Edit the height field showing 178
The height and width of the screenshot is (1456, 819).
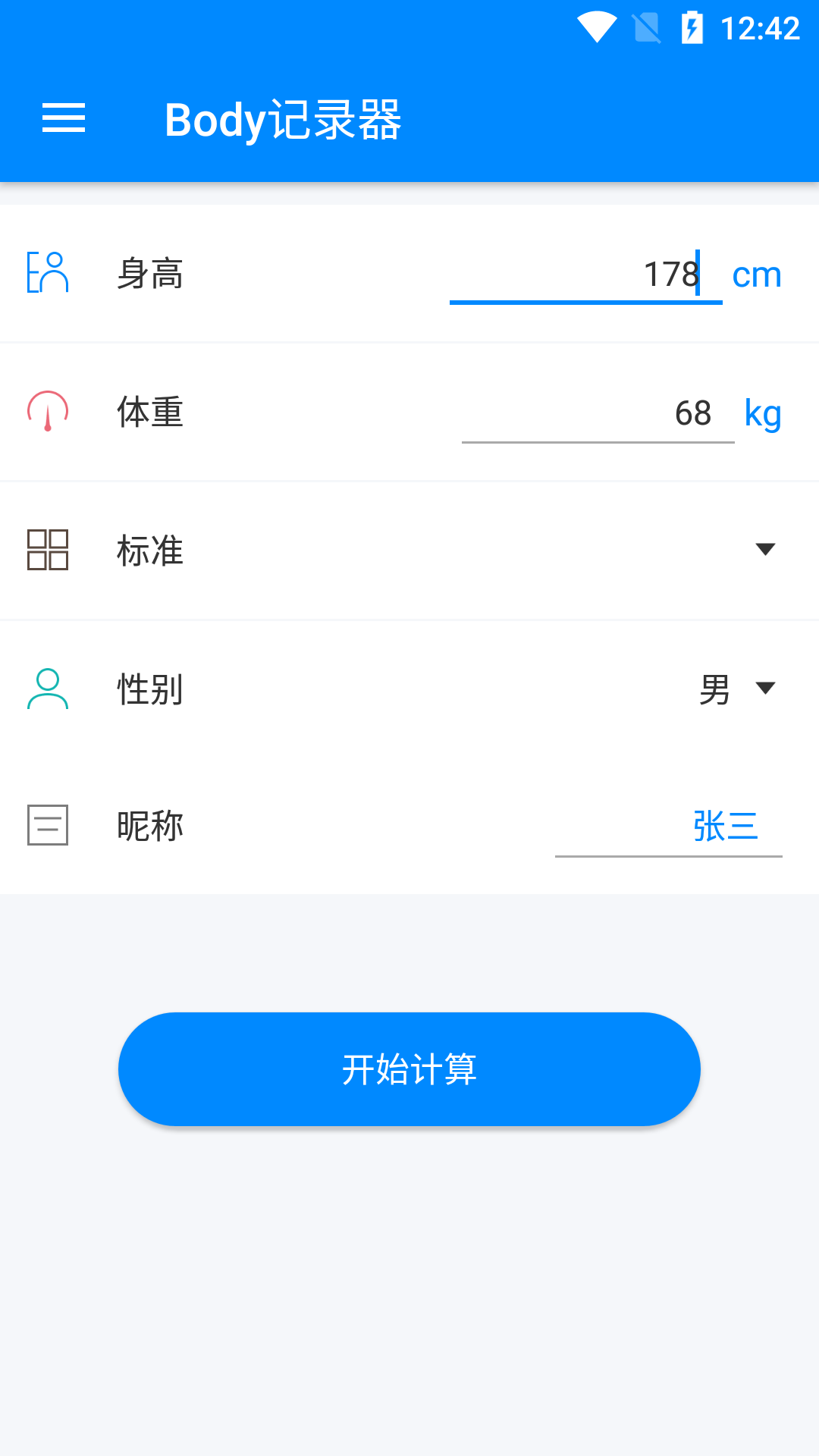coord(585,275)
